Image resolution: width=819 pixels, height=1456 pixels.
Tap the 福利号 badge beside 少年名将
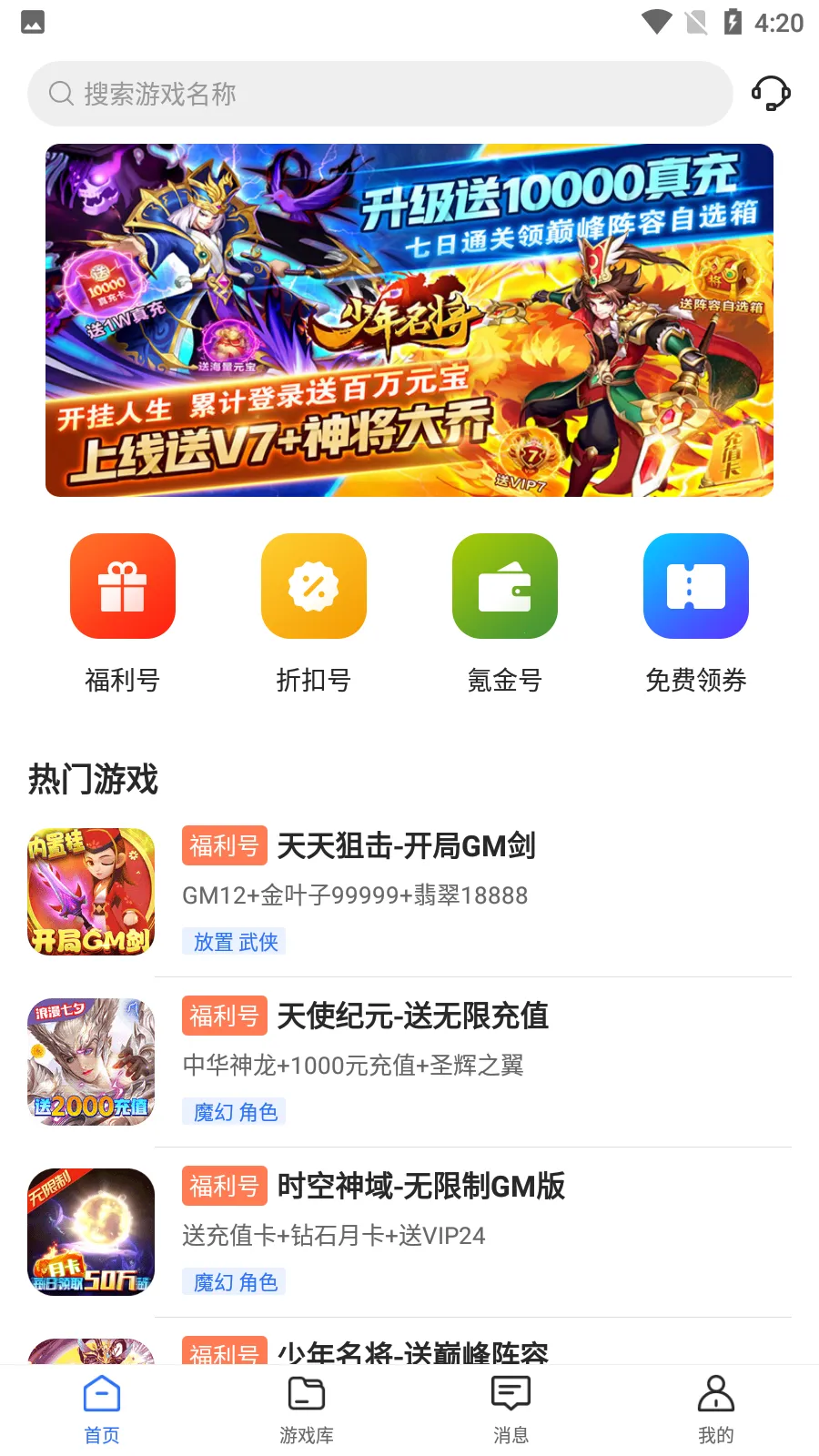click(224, 1355)
